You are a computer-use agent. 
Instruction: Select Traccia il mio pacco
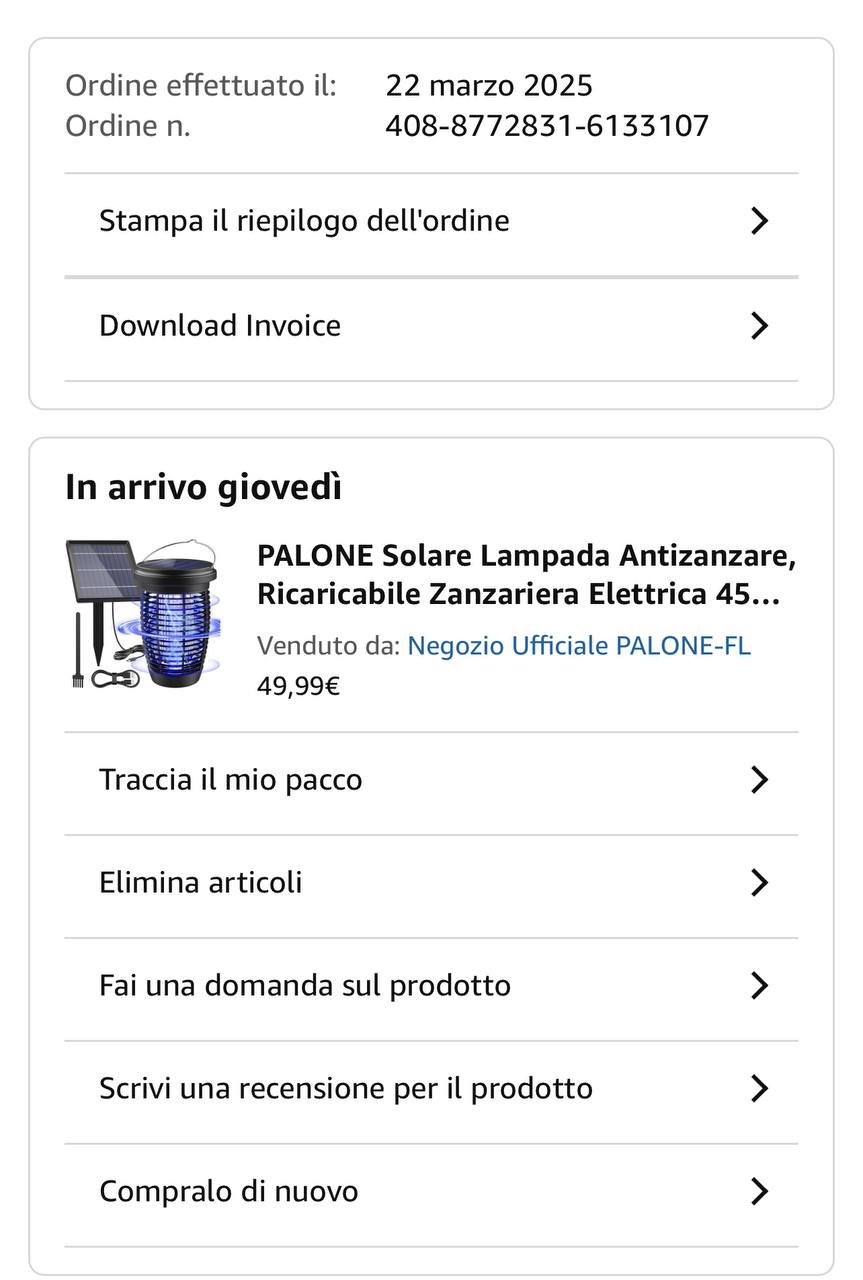coord(431,780)
